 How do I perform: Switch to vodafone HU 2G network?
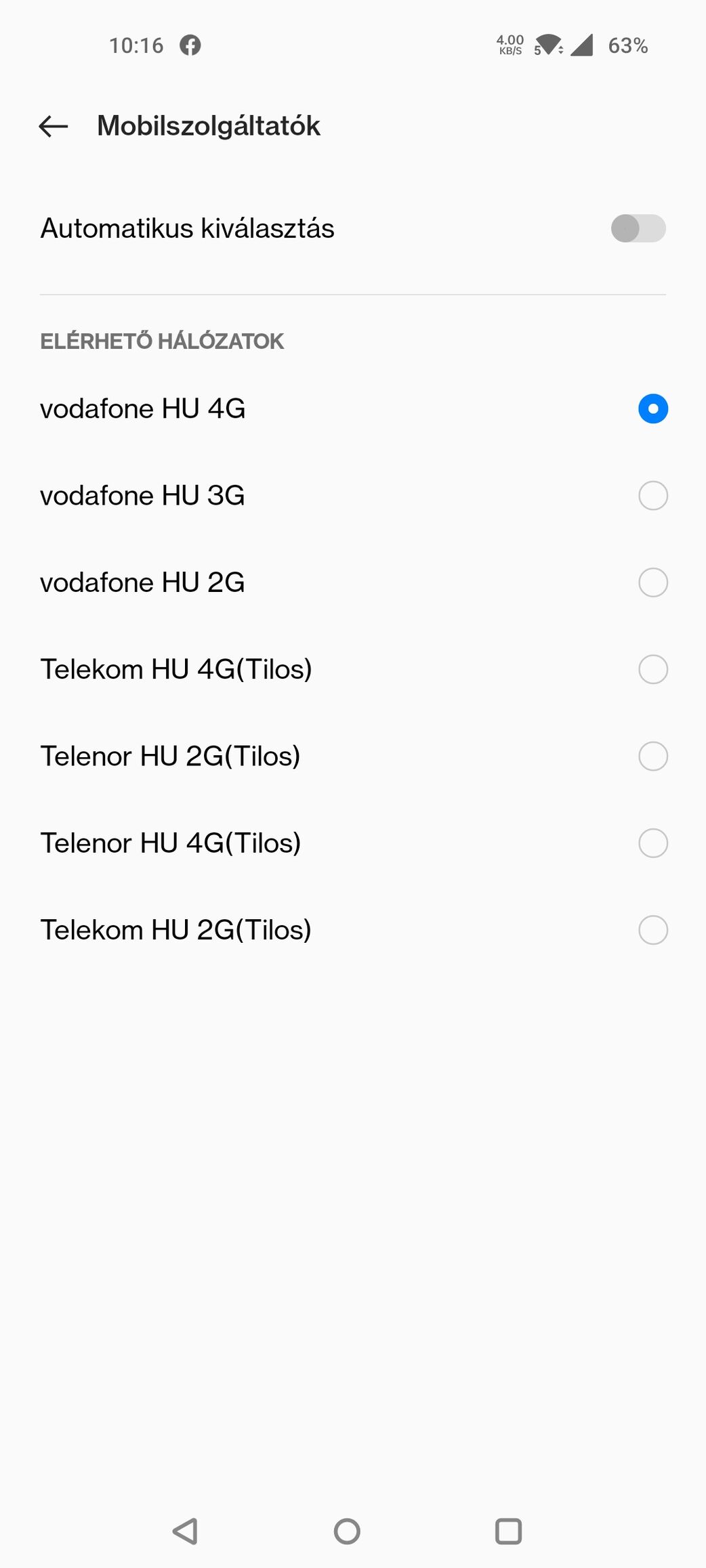click(353, 582)
